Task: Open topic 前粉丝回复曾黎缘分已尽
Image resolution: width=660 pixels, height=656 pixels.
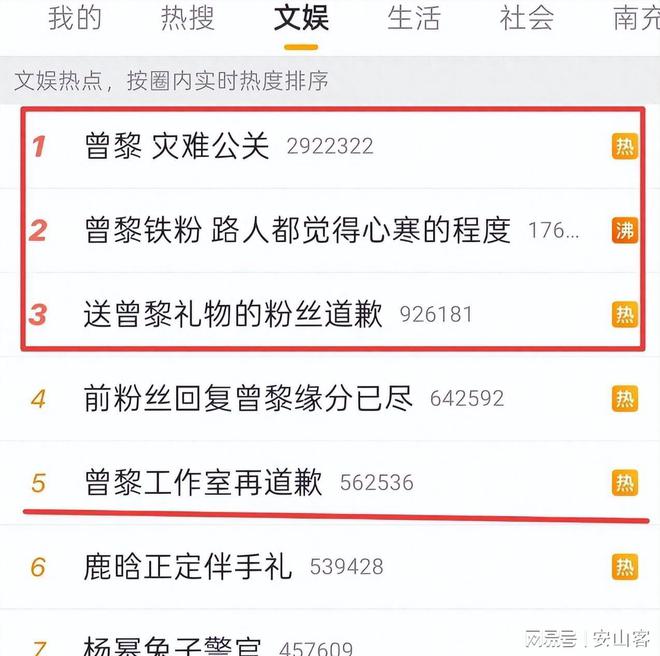Action: coord(249,399)
